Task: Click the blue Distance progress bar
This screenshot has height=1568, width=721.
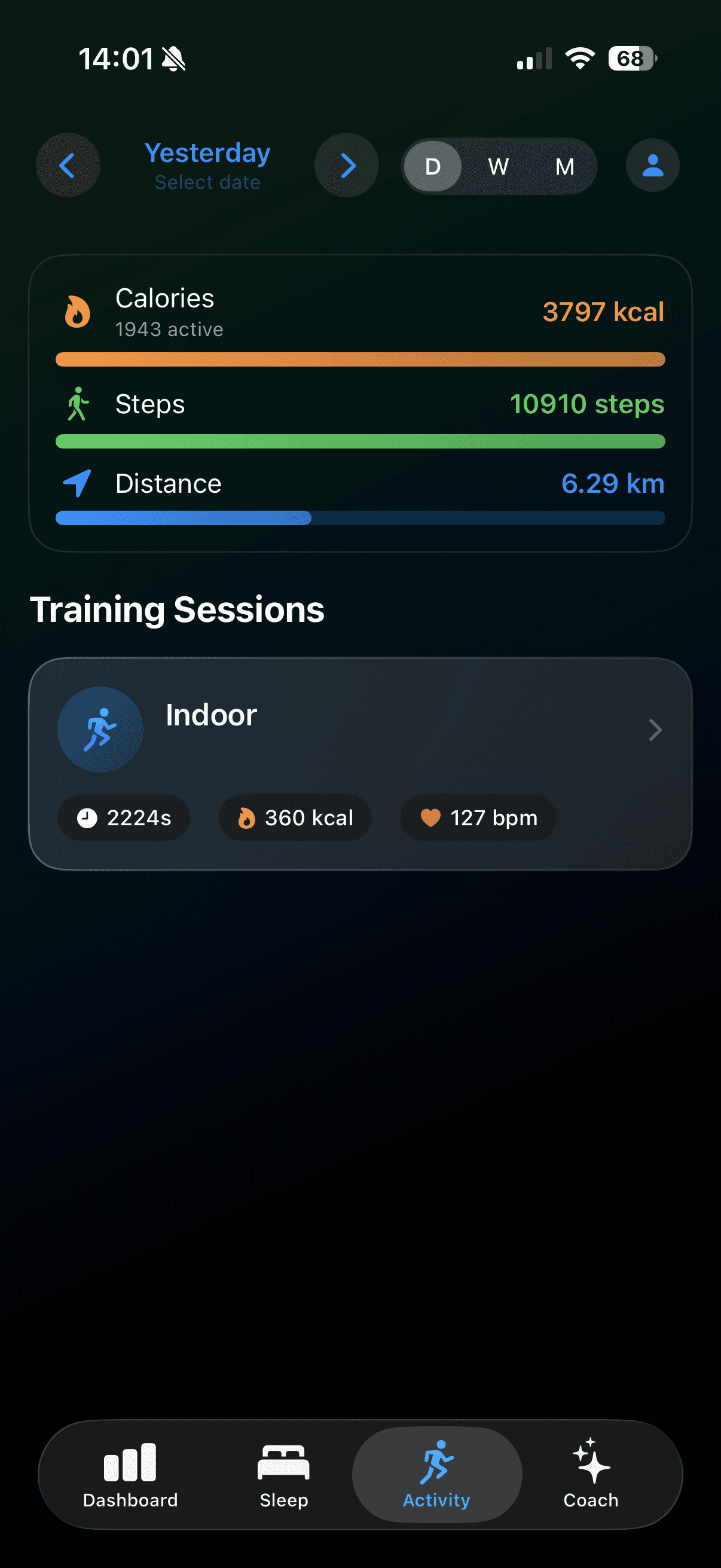Action: [x=360, y=518]
